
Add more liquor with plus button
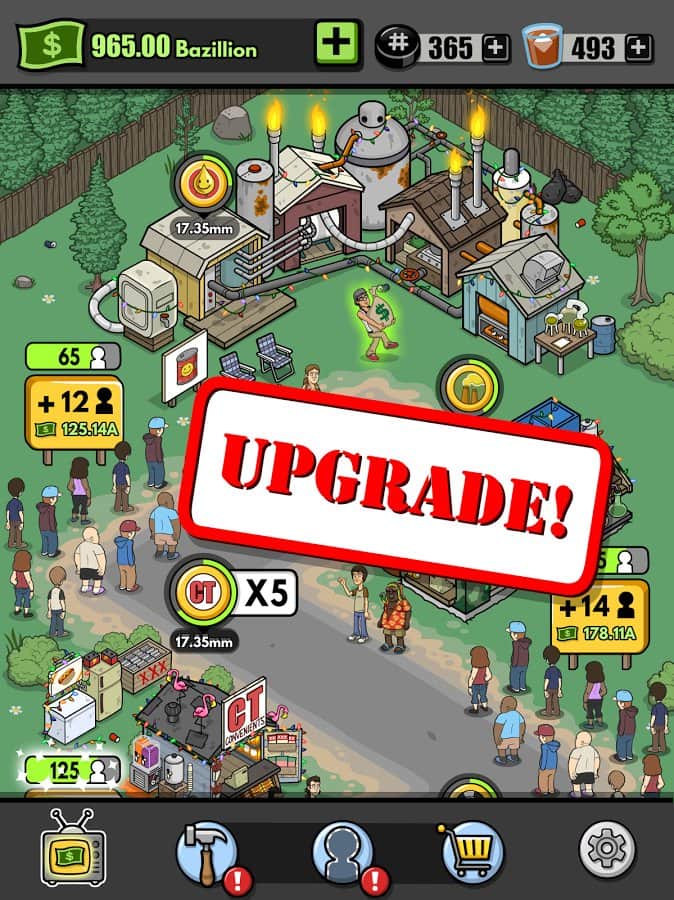[637, 46]
